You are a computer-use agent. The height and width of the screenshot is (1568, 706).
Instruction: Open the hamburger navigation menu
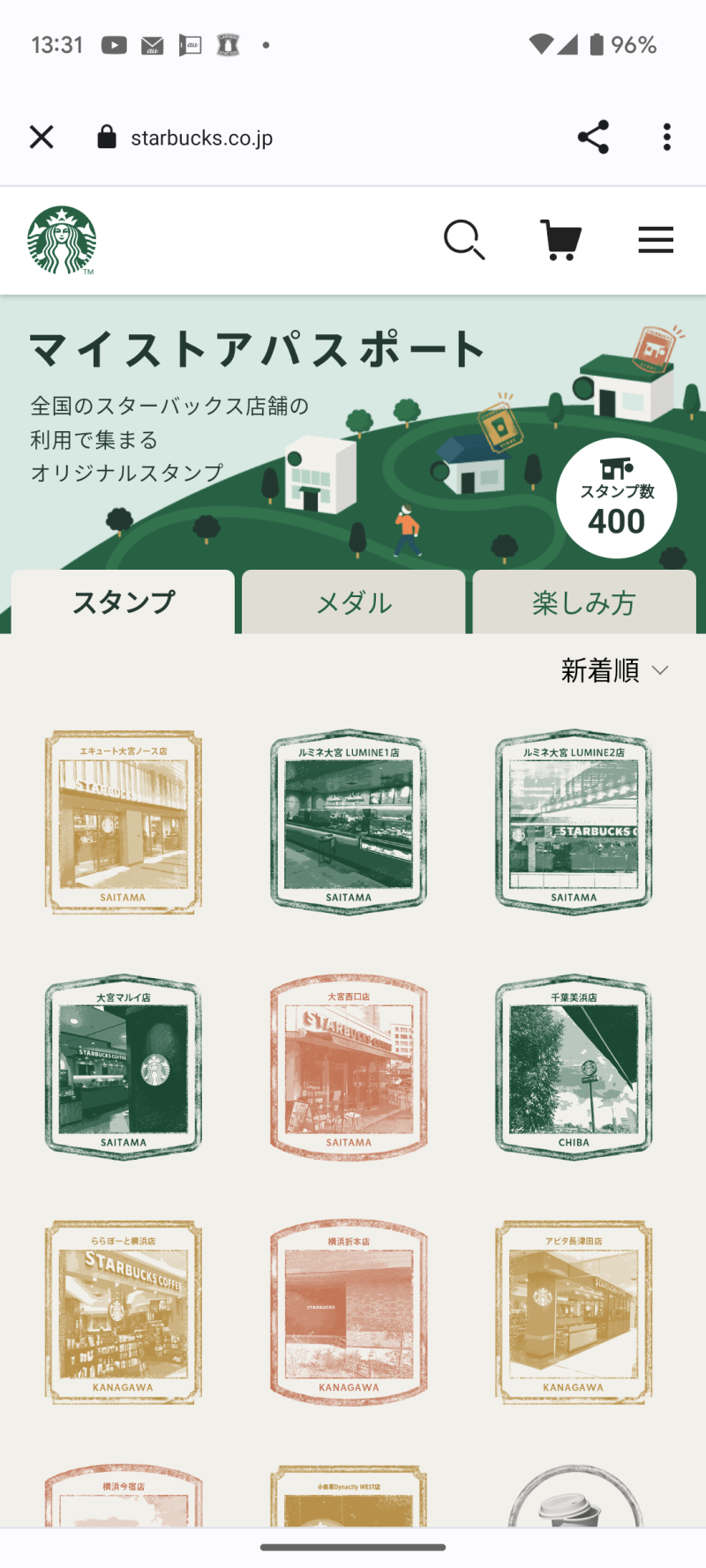point(656,240)
